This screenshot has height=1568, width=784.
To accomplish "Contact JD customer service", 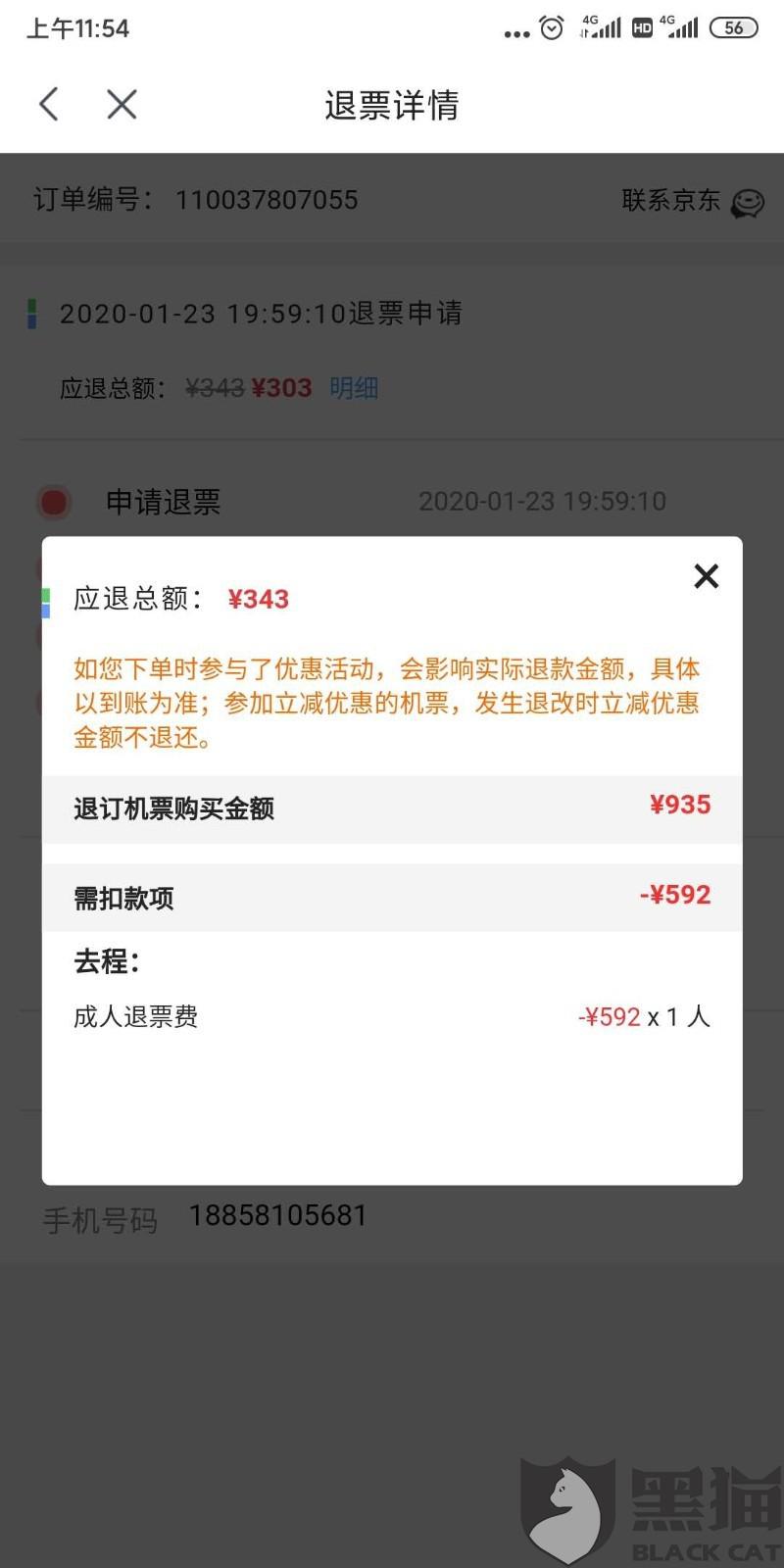I will tap(692, 201).
